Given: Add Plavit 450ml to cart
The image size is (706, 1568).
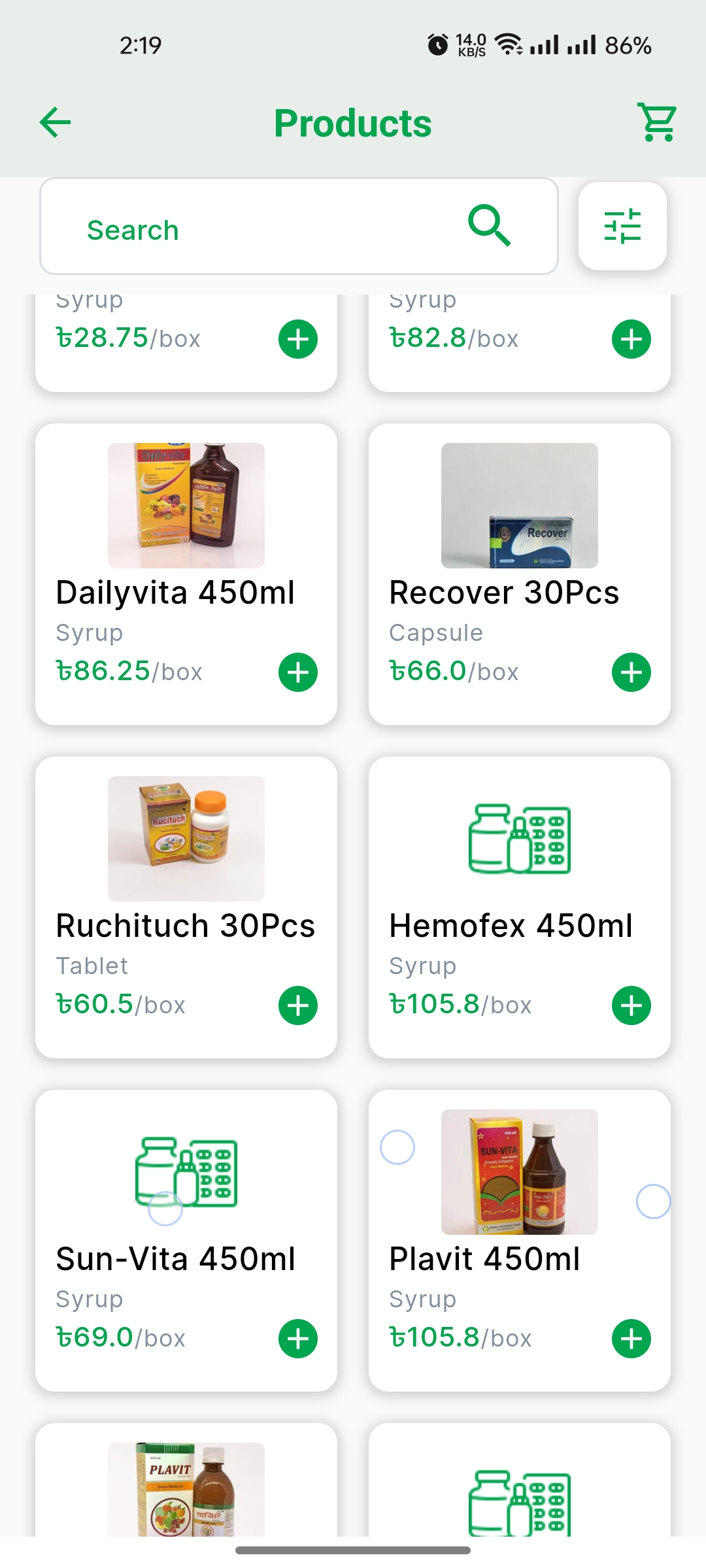Looking at the screenshot, I should [631, 1339].
